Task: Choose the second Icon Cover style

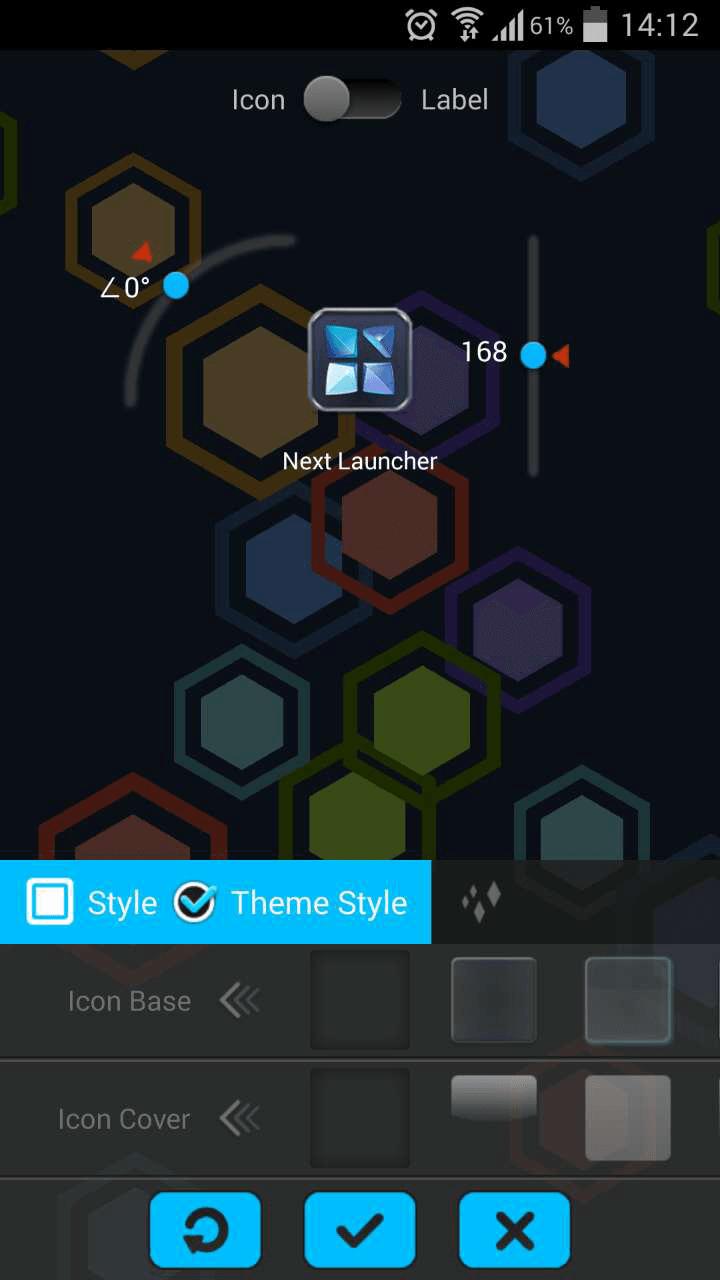Action: [x=494, y=1098]
